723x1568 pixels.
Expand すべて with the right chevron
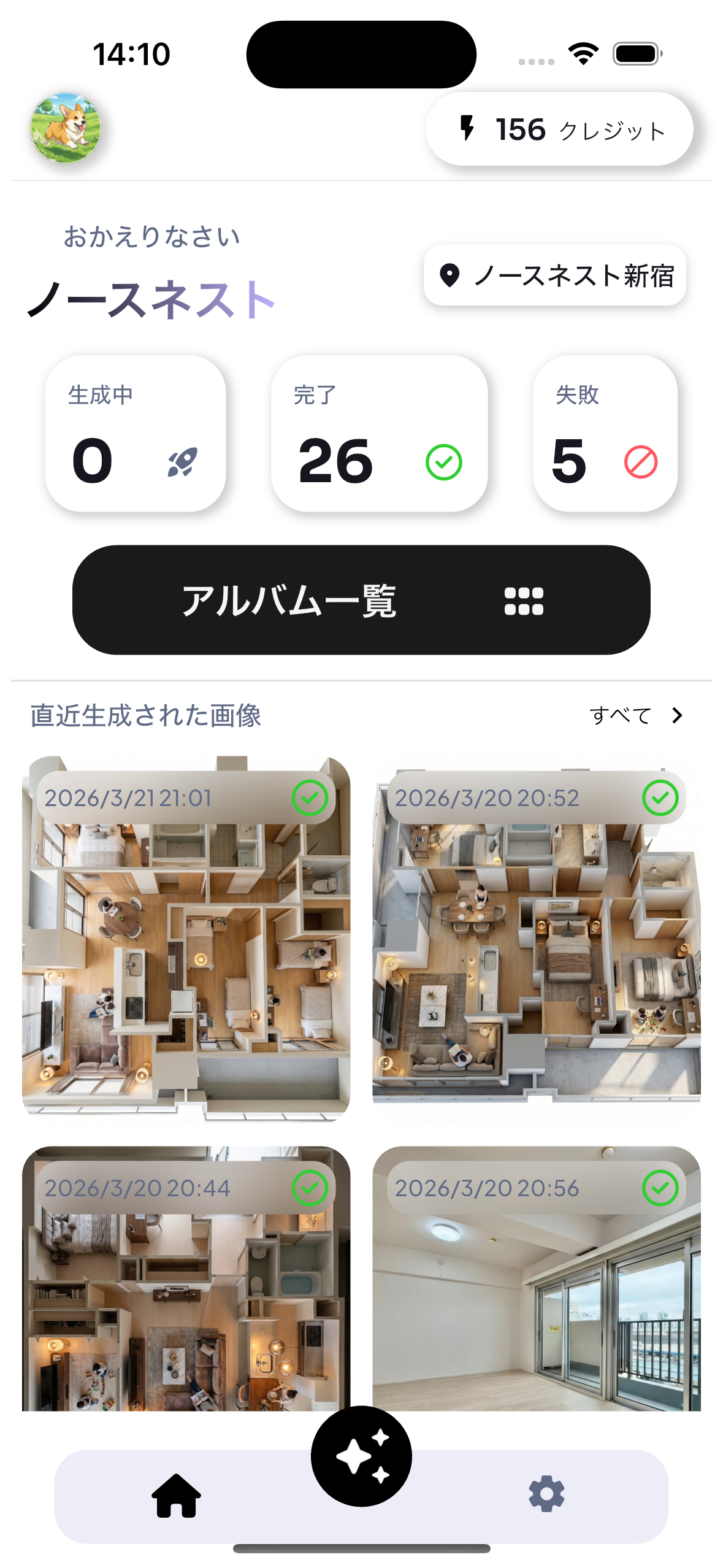click(677, 715)
